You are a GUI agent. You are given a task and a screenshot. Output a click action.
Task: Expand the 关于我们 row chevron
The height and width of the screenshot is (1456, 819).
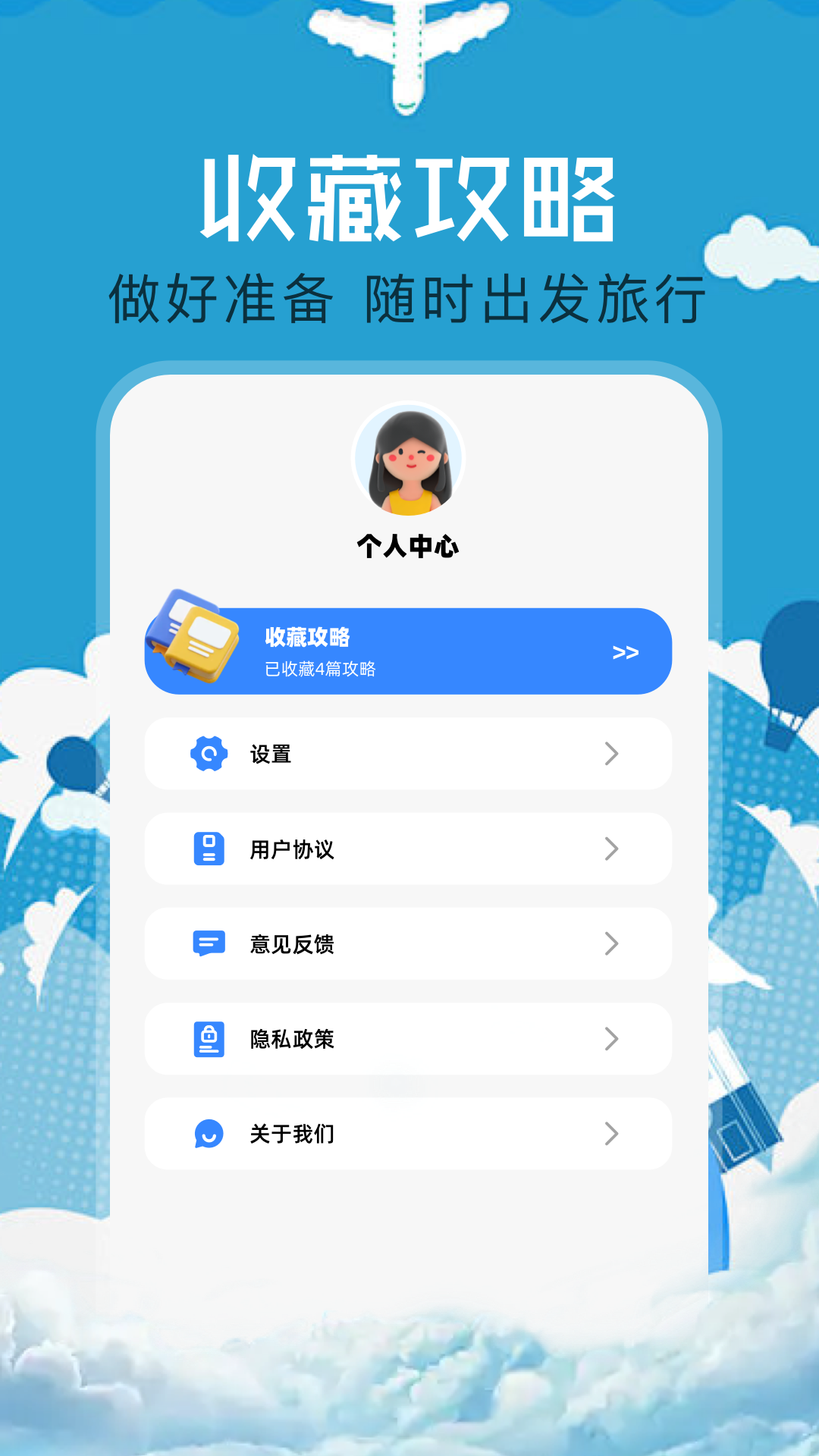click(610, 1134)
